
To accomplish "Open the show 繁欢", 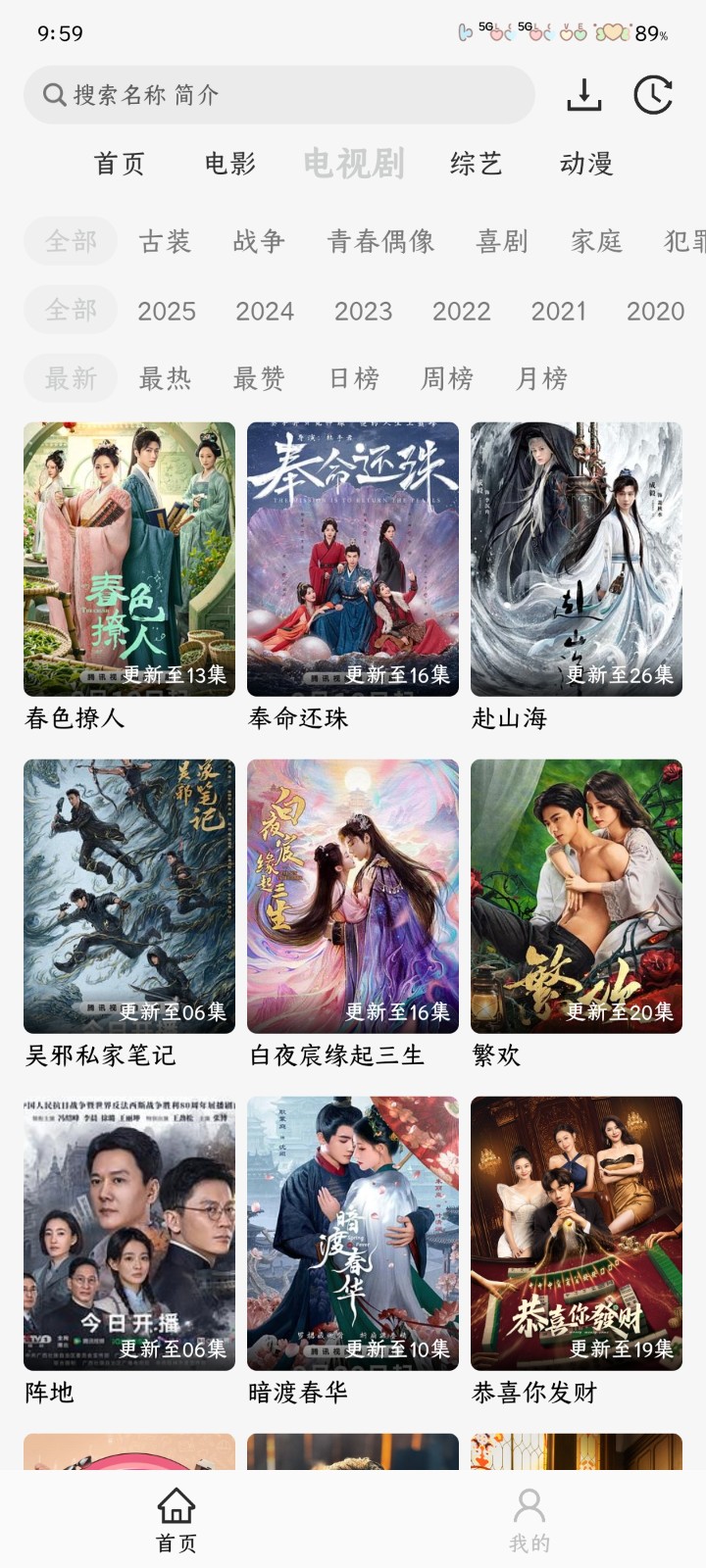I will (x=577, y=897).
